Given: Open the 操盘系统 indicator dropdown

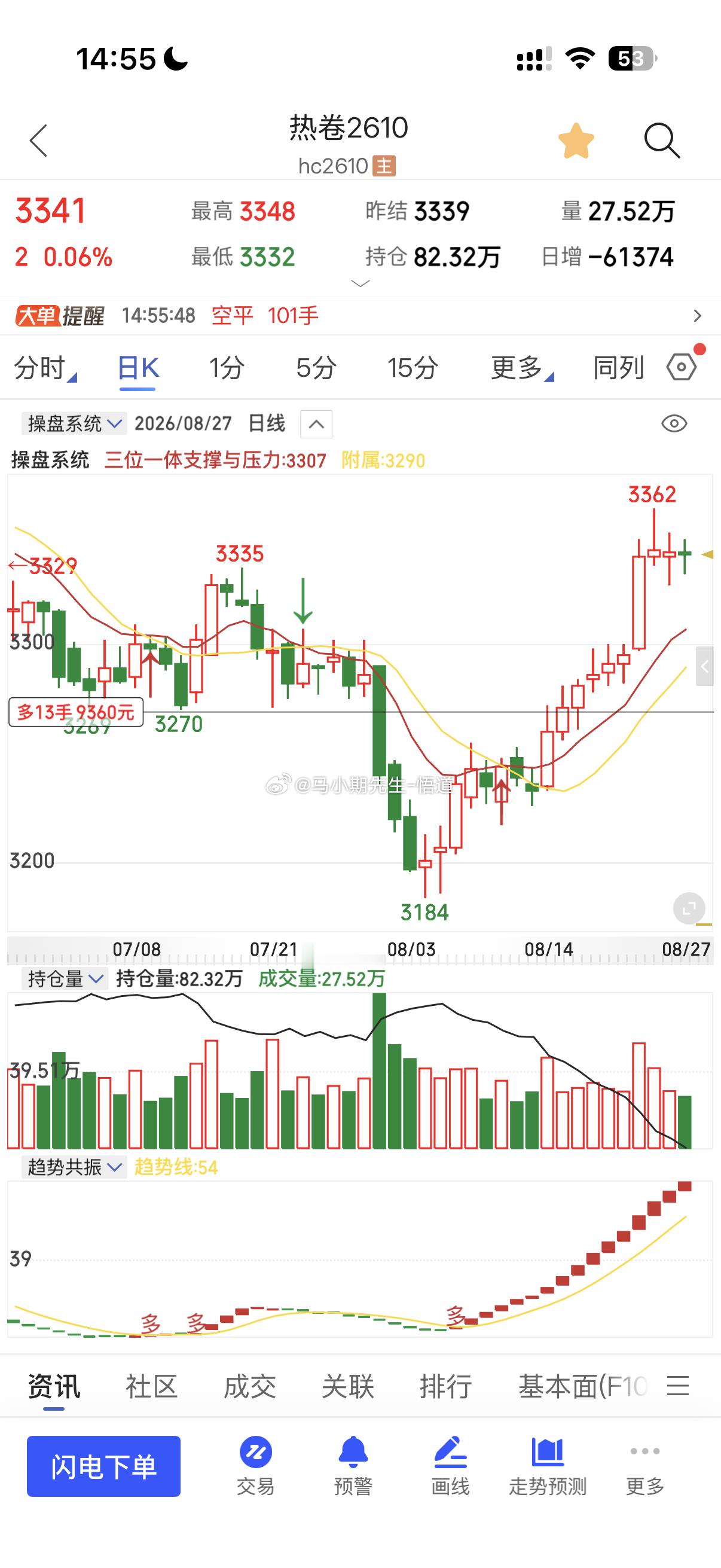Looking at the screenshot, I should point(74,423).
